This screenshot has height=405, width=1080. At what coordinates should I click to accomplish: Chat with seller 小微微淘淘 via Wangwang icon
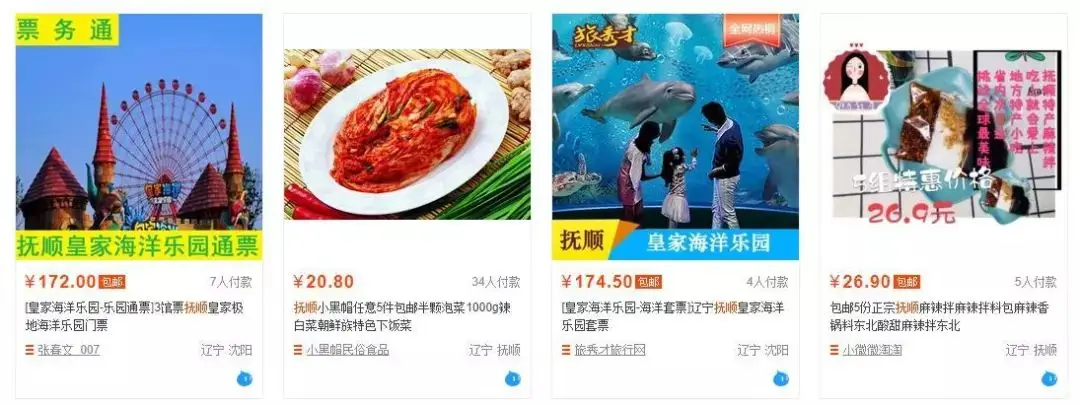tap(1048, 379)
